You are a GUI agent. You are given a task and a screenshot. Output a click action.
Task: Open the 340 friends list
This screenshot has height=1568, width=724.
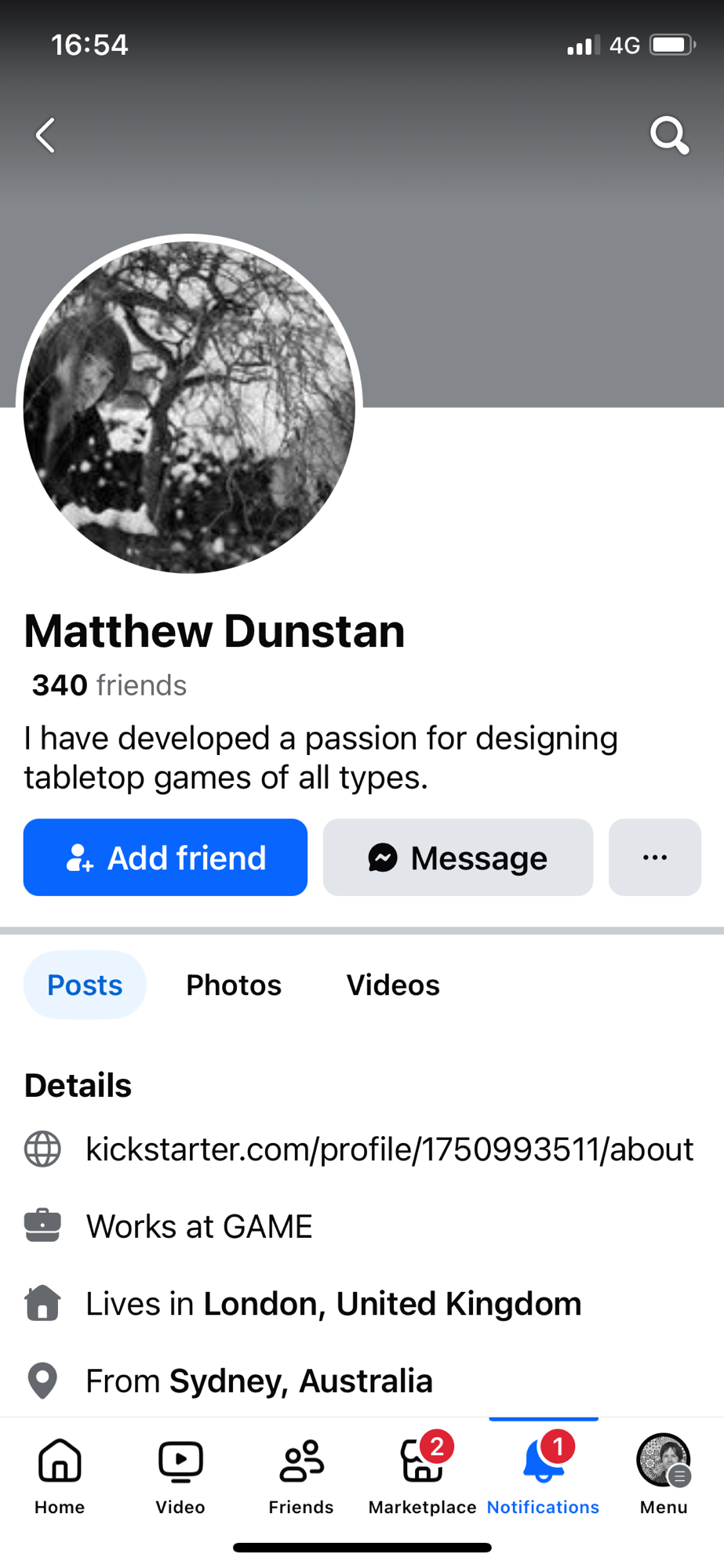point(109,685)
